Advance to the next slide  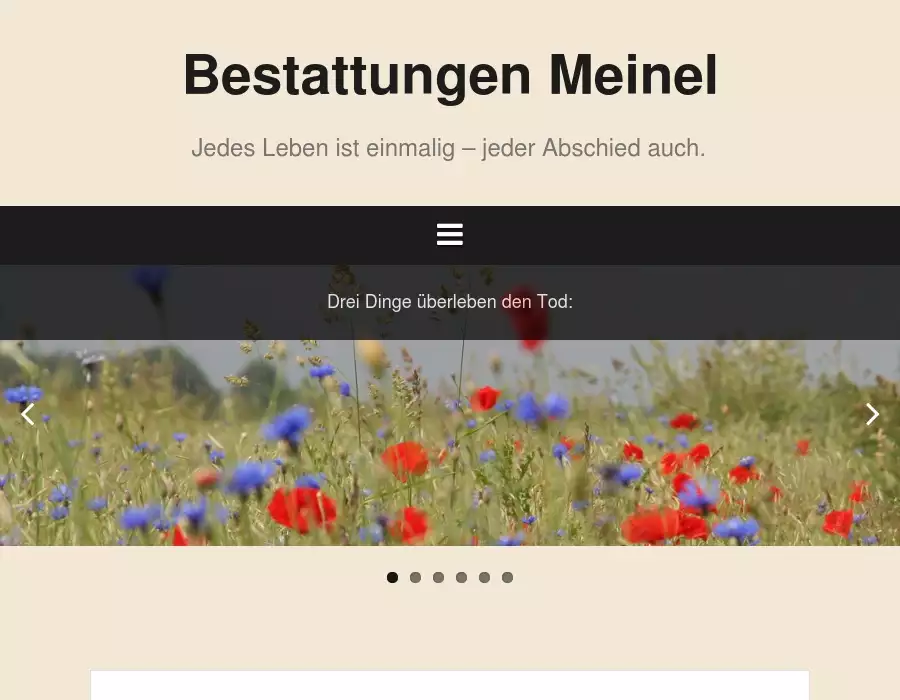click(872, 414)
